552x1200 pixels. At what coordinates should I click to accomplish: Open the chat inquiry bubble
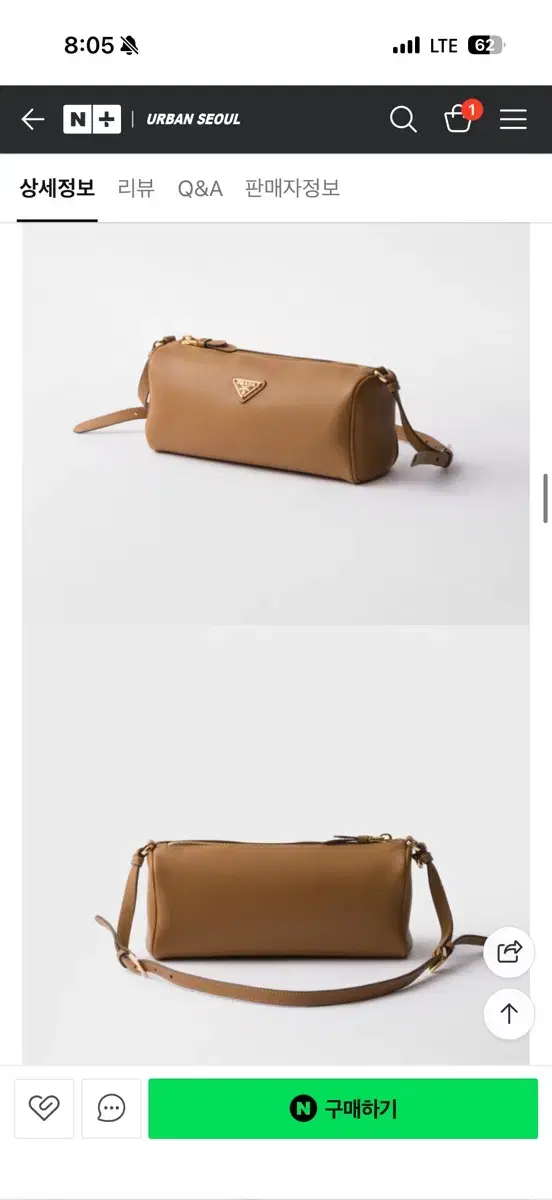111,1108
